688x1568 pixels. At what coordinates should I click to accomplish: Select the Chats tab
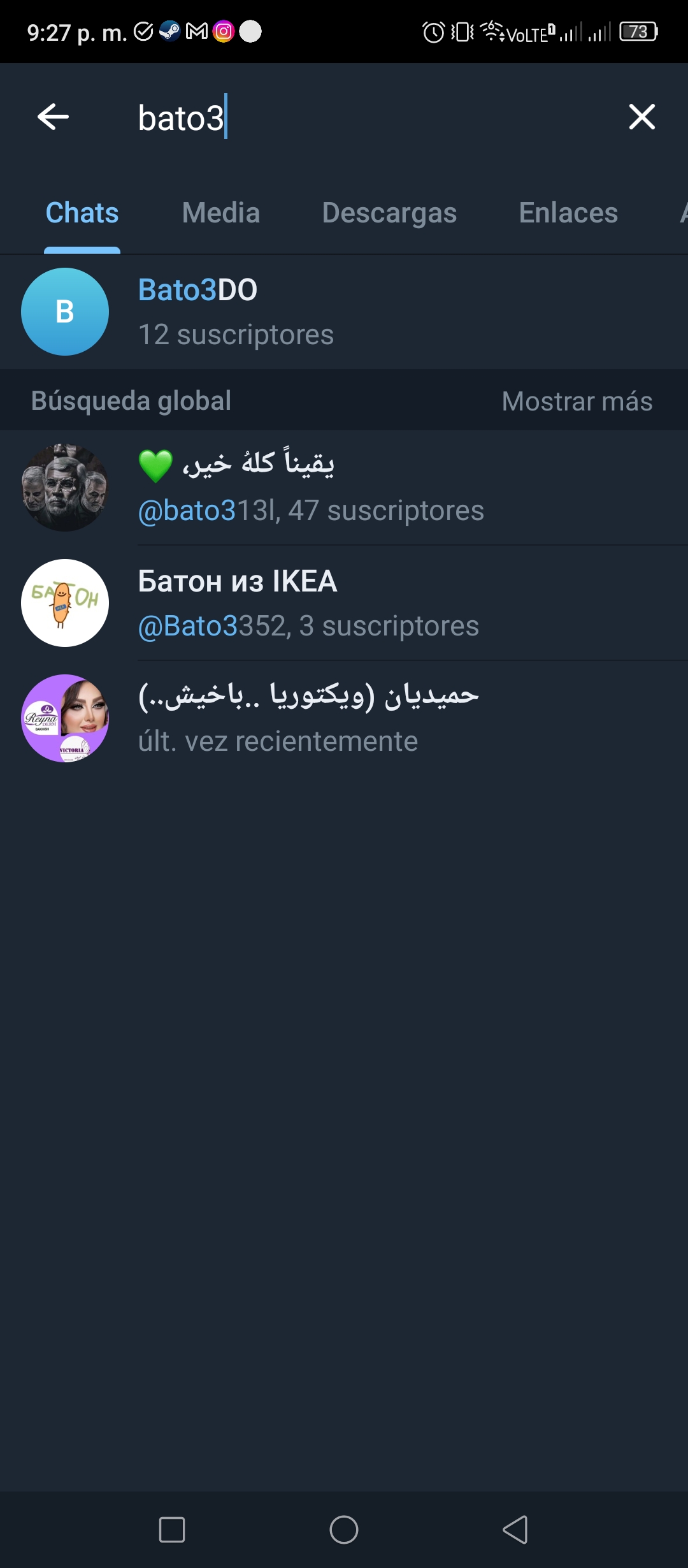point(82,213)
